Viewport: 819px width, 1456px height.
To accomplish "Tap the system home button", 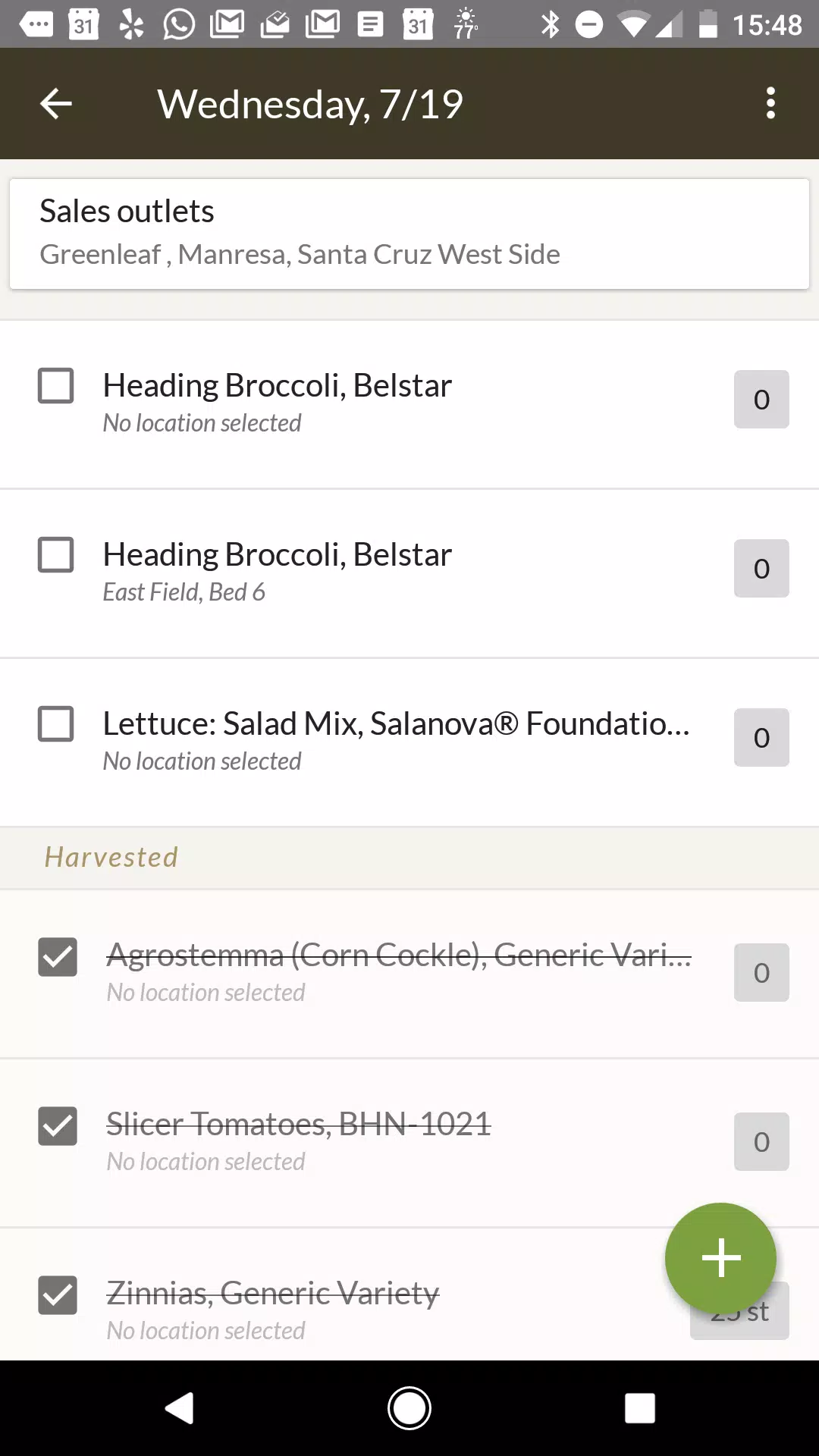I will click(409, 1408).
